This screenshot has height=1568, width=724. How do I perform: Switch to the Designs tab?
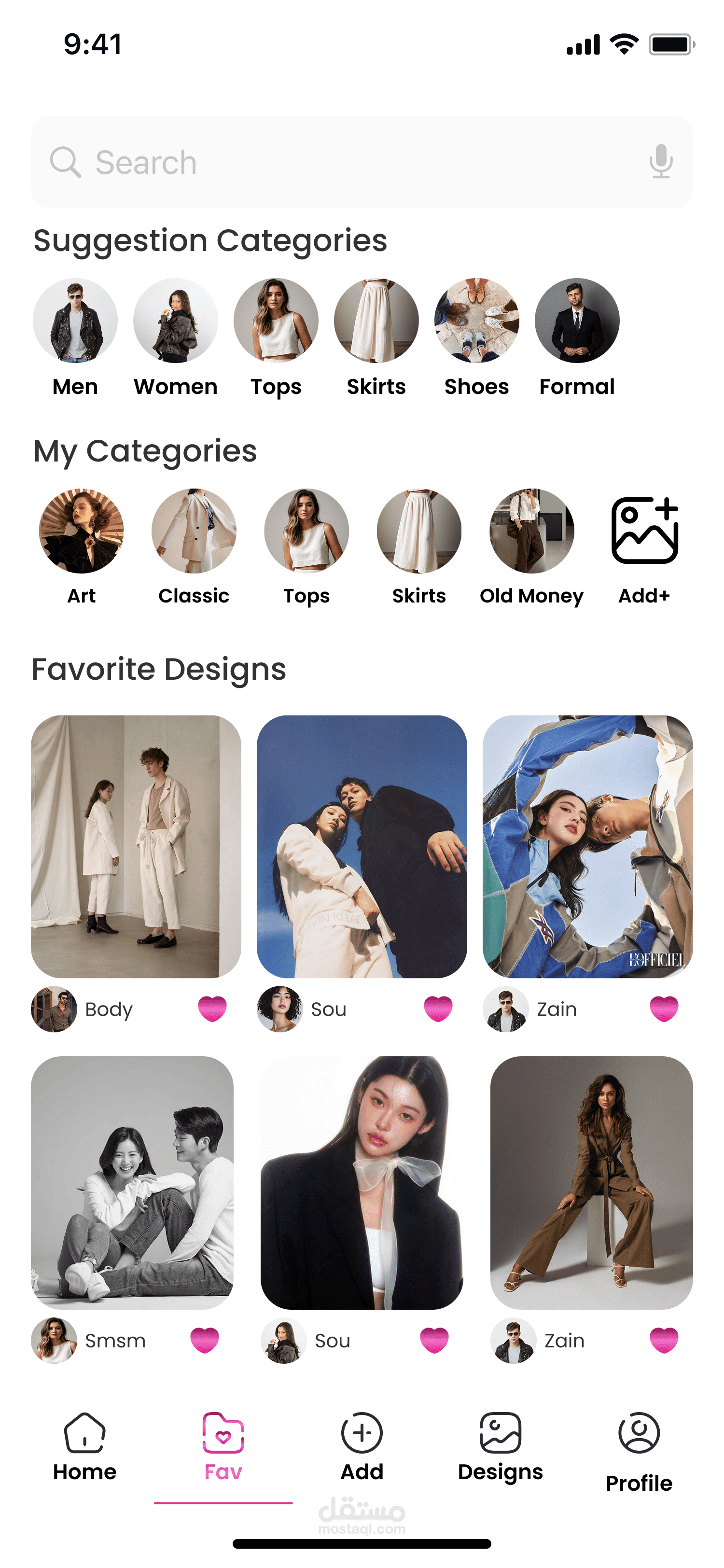click(500, 1447)
